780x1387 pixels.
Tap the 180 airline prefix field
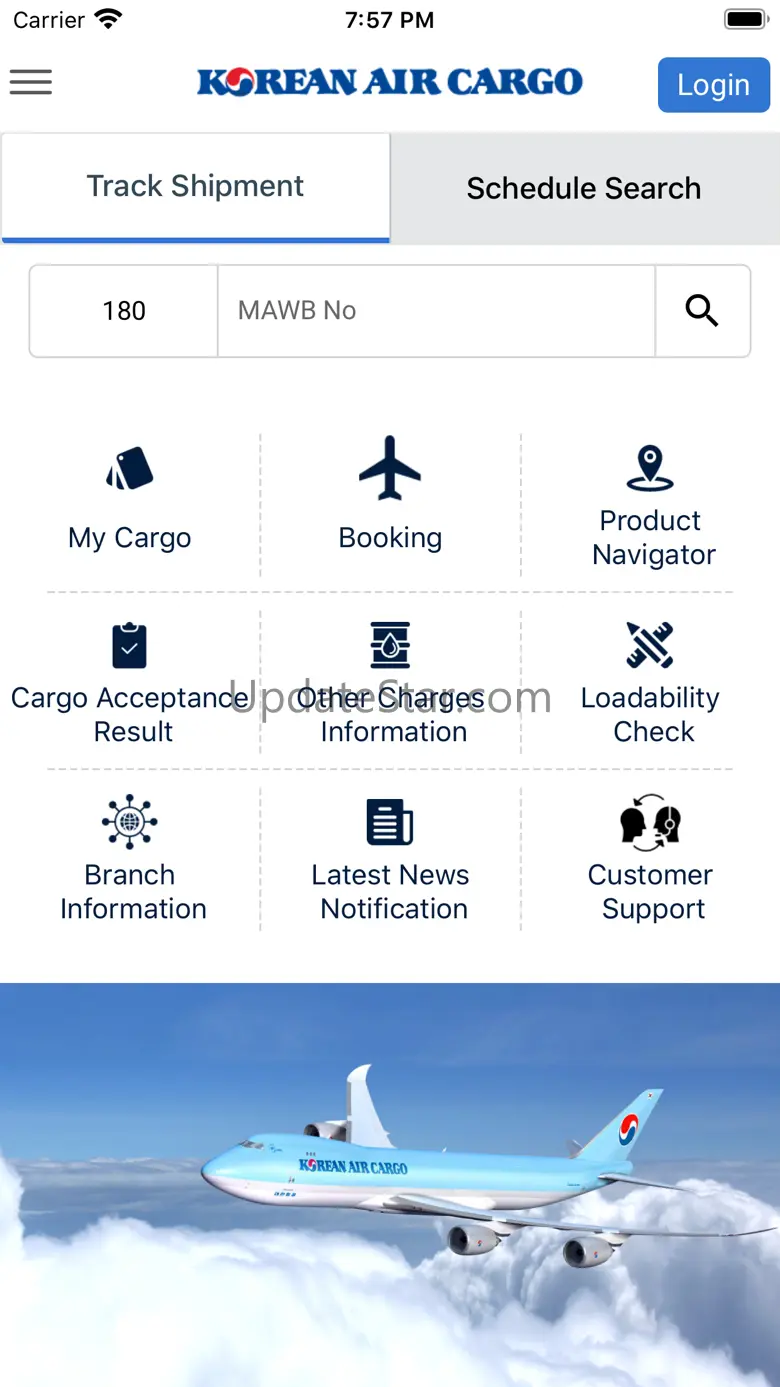point(124,311)
